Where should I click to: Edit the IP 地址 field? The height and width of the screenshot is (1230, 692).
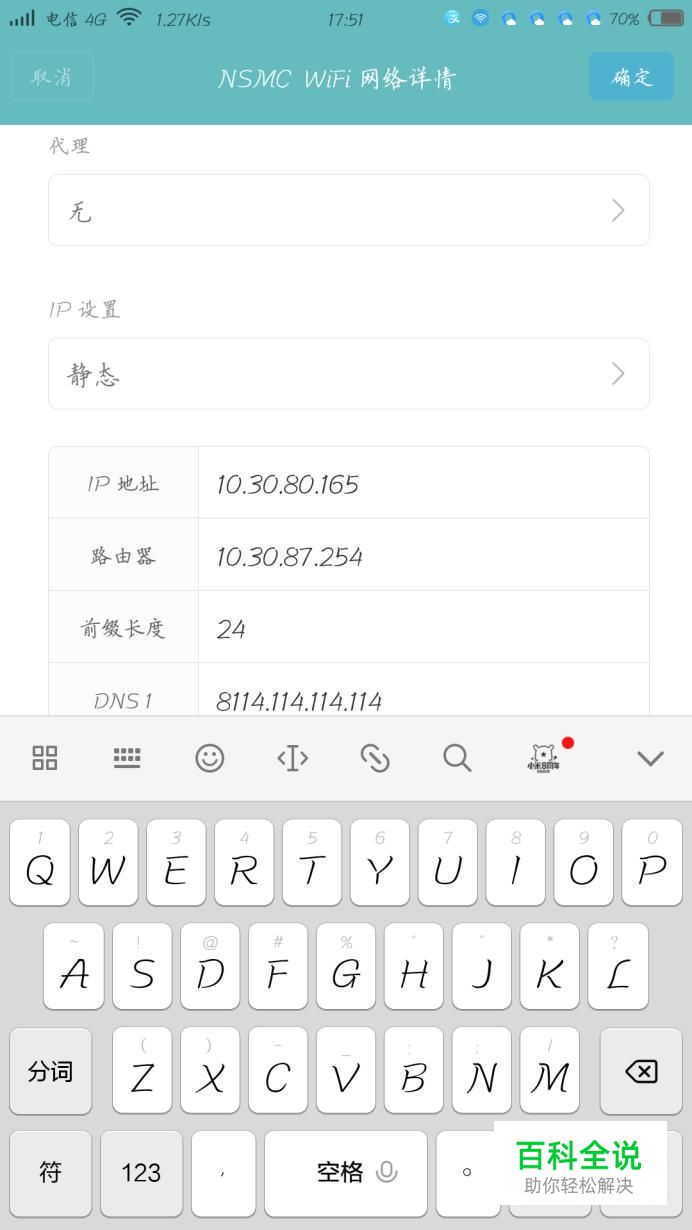424,483
